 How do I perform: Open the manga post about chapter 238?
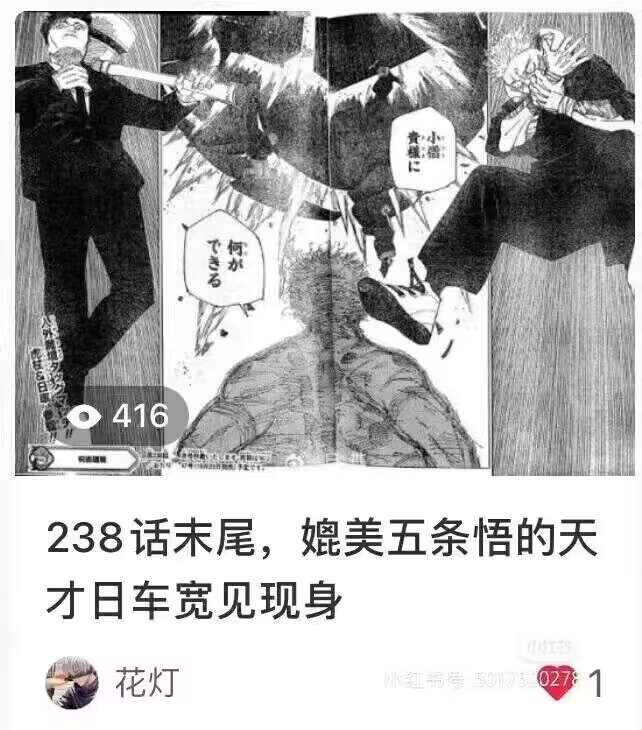[x=322, y=568]
